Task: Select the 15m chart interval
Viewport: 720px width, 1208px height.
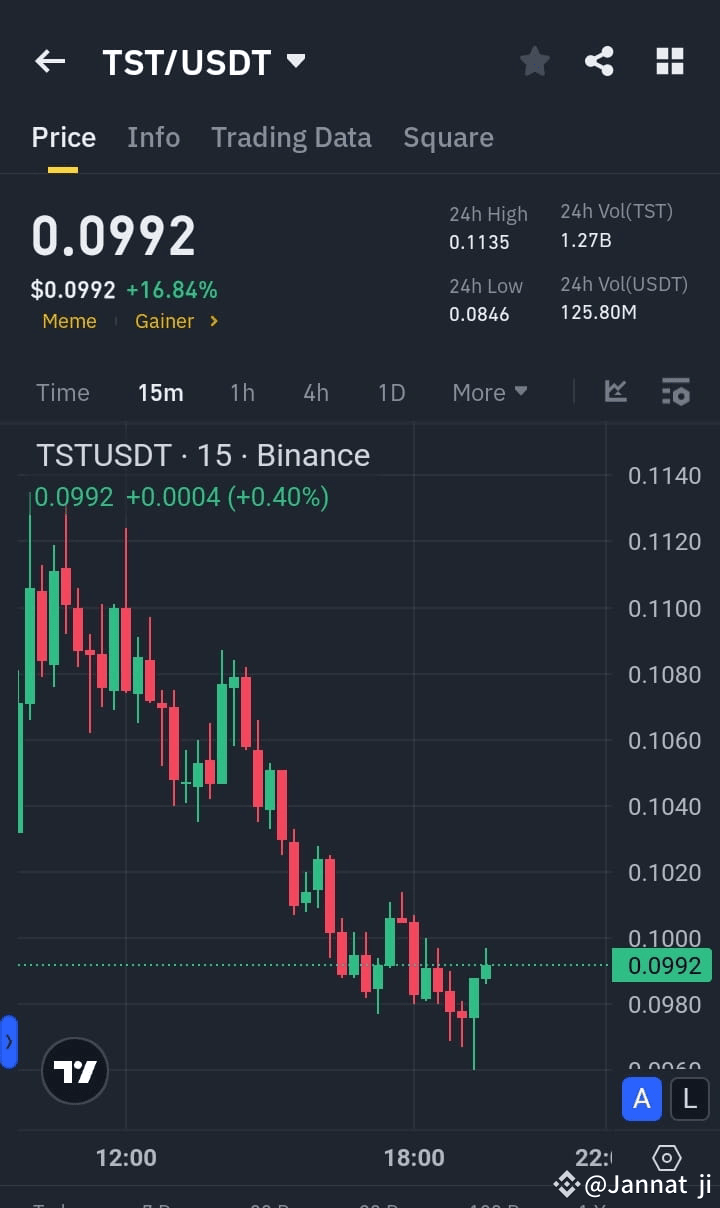Action: coord(161,392)
